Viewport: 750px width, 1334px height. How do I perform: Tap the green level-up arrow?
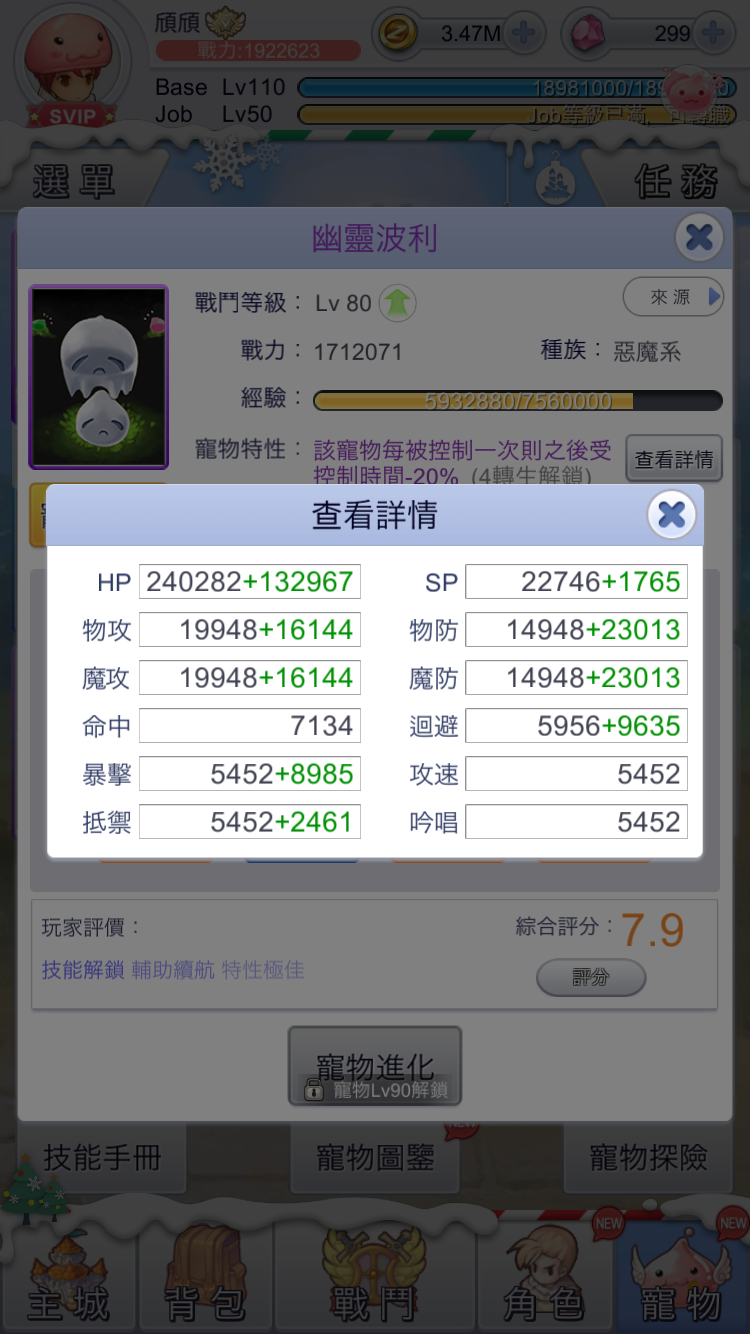point(397,303)
